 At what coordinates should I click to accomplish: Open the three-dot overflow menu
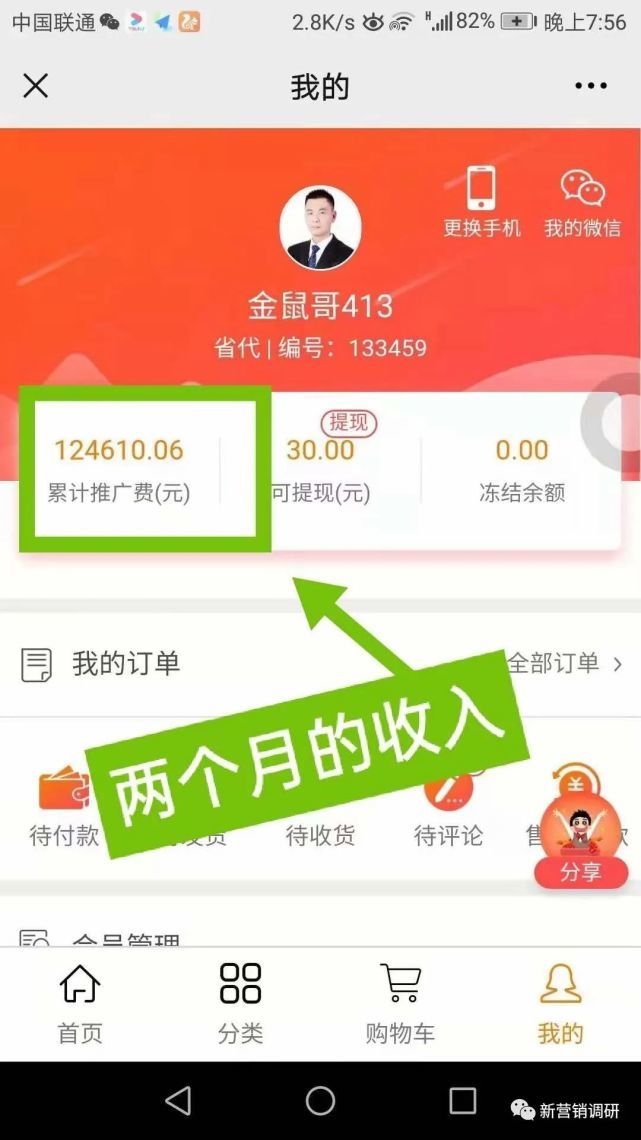click(x=590, y=86)
